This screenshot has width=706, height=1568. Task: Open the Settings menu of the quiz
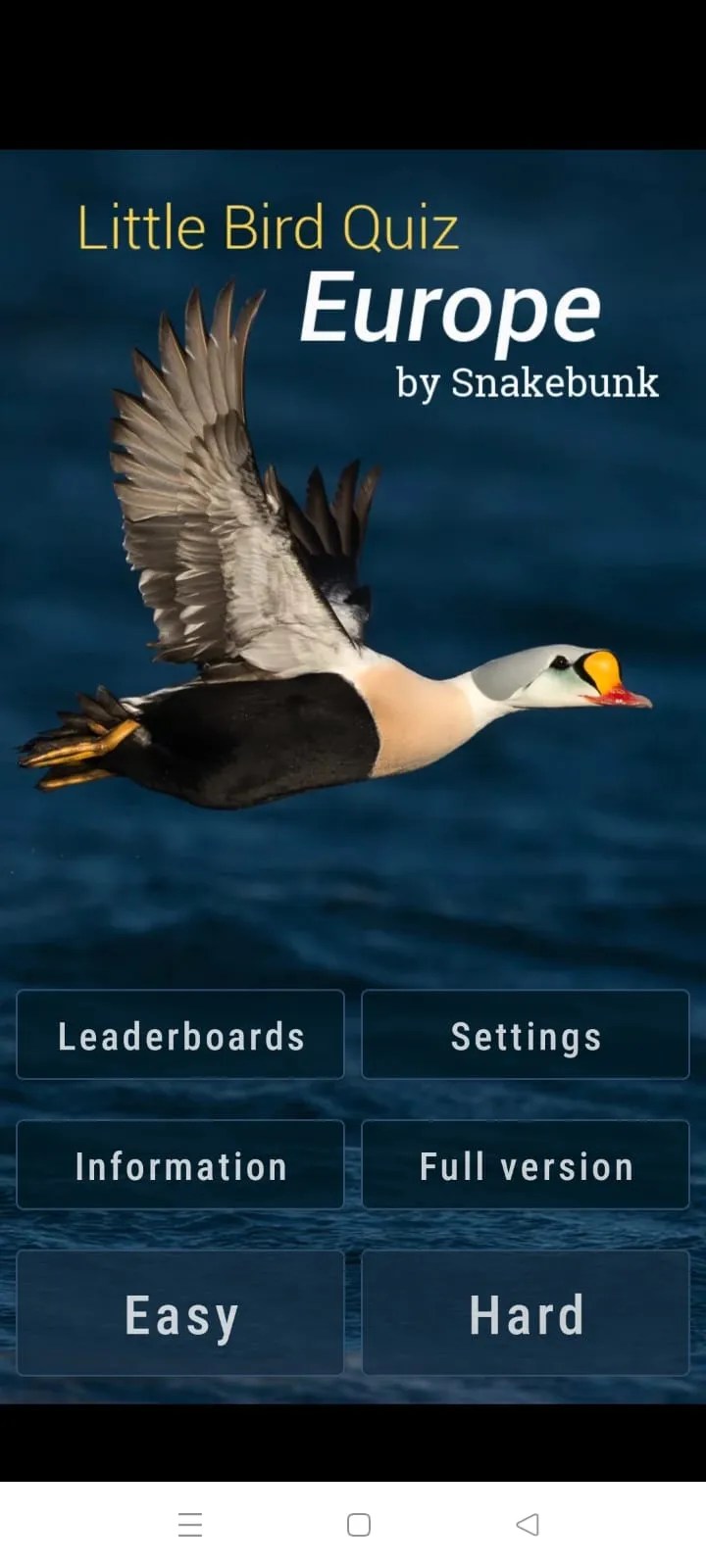coord(526,1034)
